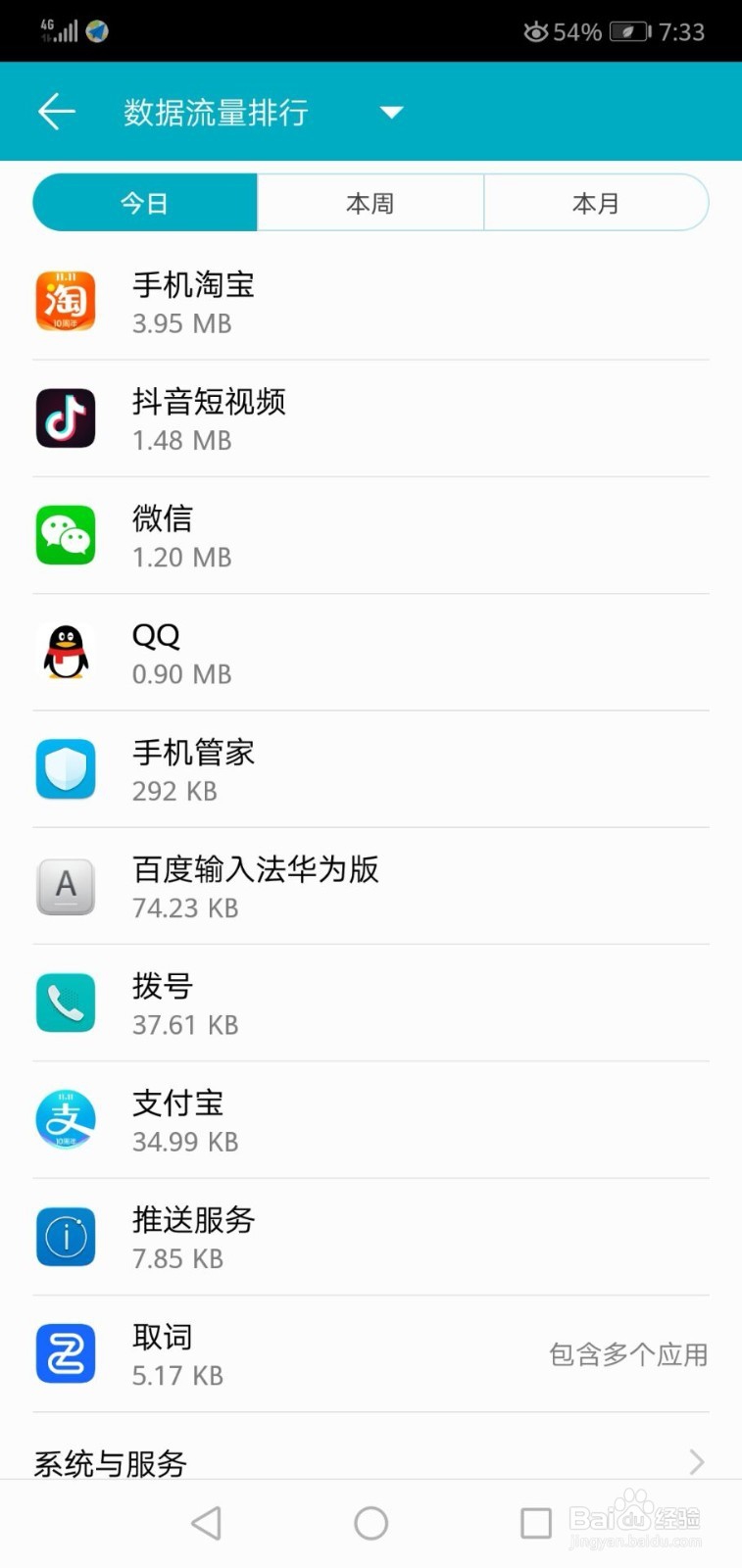Select the 微信 green icon
The height and width of the screenshot is (1568, 742).
[x=65, y=535]
